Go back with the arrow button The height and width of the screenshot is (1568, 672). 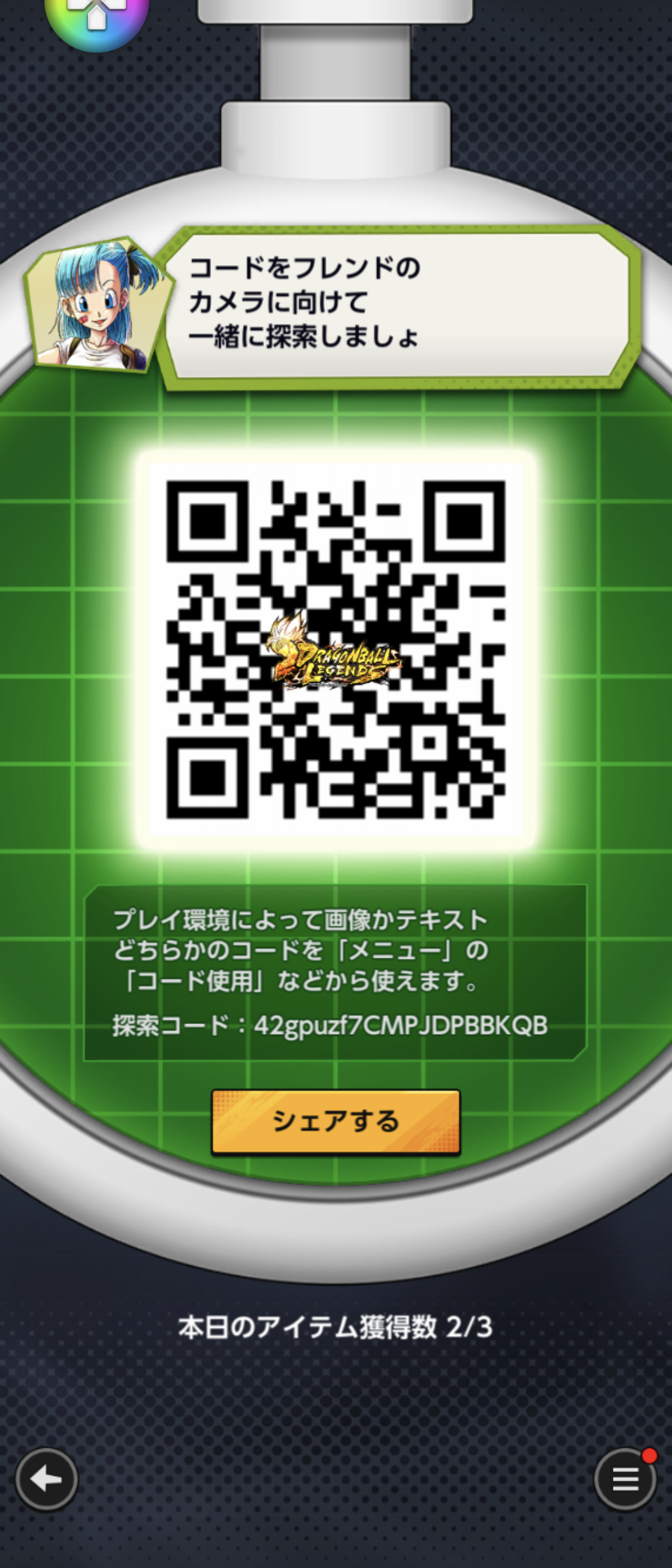[46, 1479]
